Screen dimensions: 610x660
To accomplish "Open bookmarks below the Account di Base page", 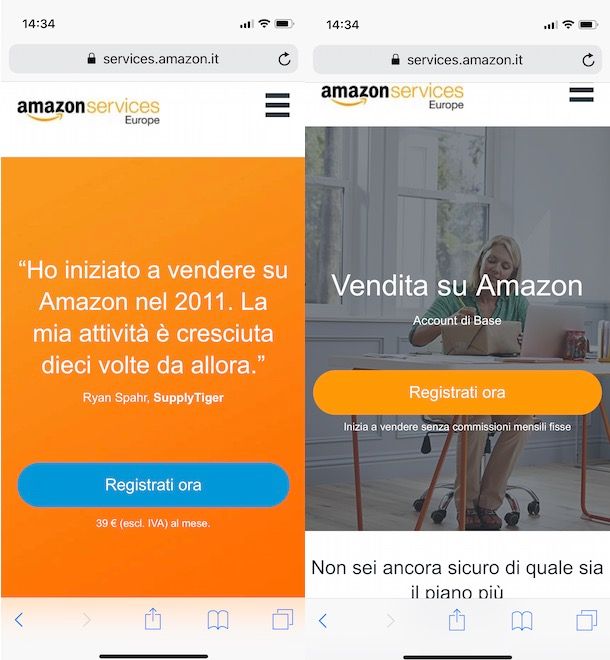I will click(x=521, y=621).
